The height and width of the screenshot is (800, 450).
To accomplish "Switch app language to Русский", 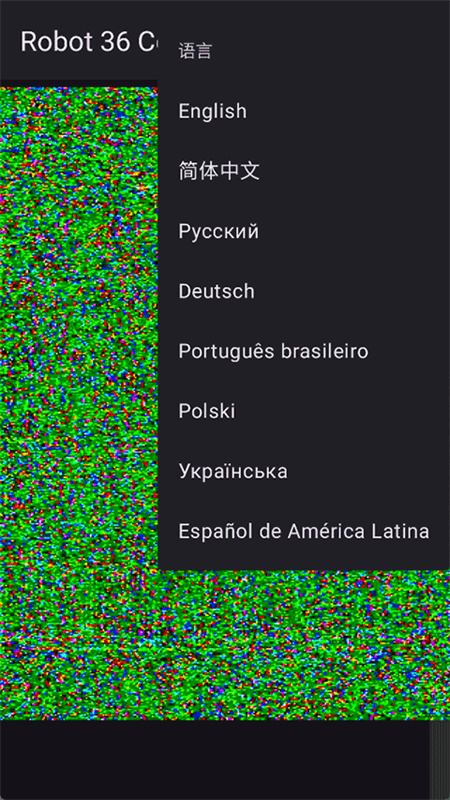I will (304, 231).
